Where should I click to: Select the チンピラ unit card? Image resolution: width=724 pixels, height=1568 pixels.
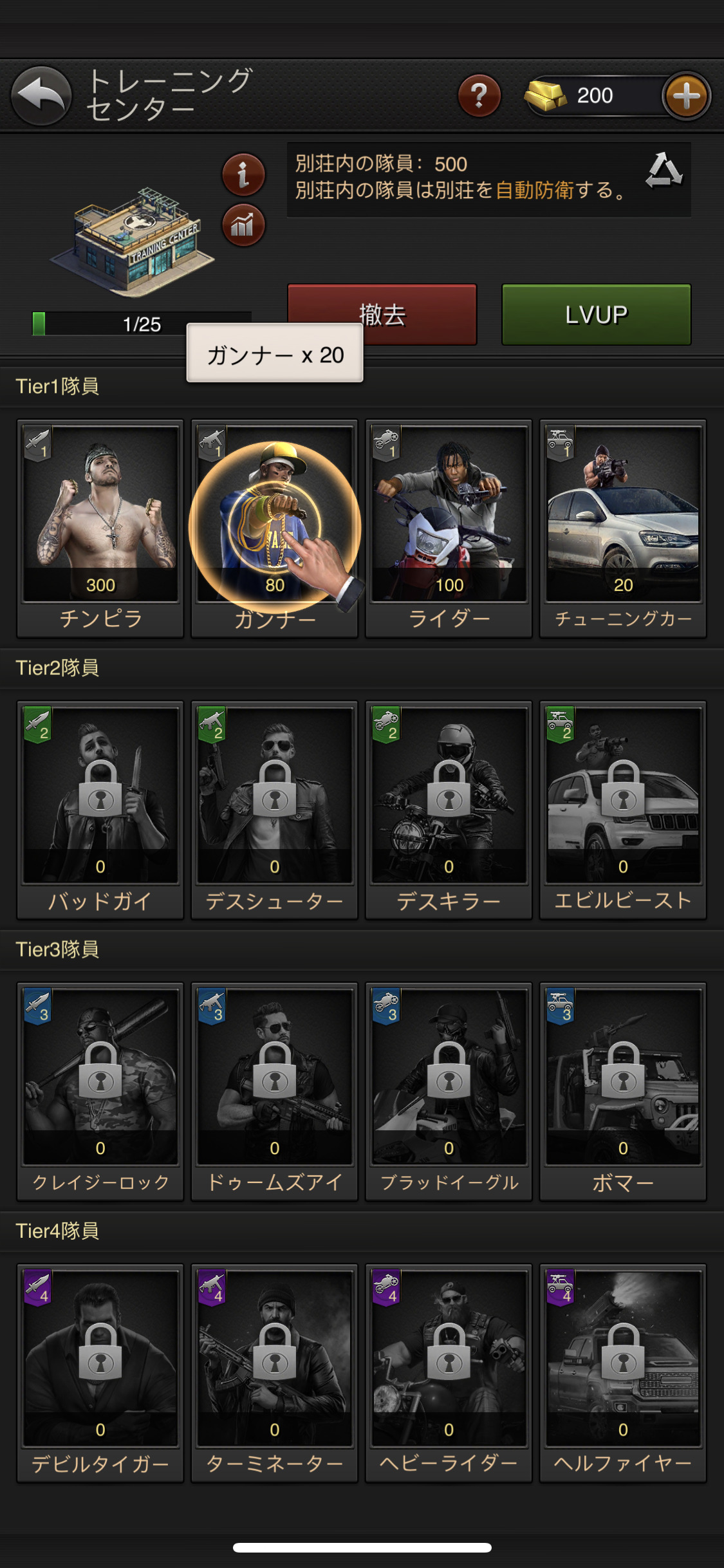click(100, 528)
